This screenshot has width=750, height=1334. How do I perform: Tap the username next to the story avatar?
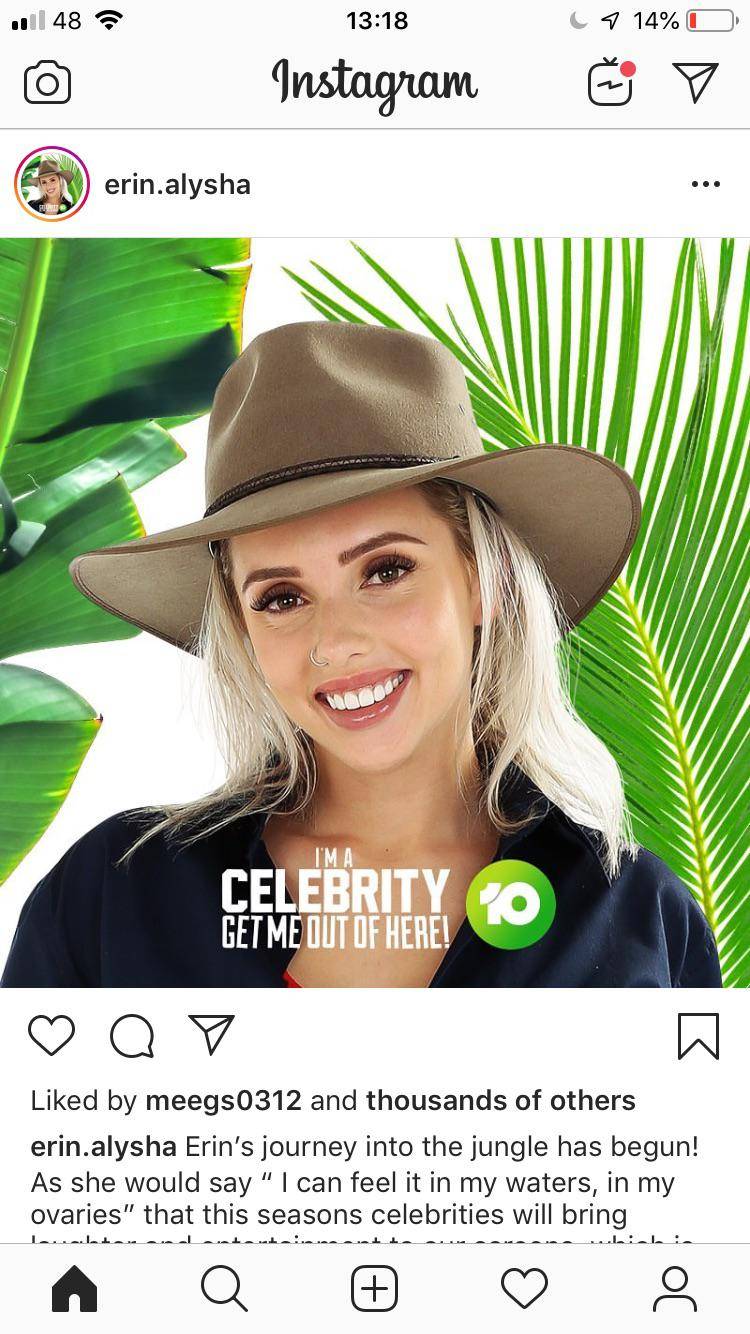coord(176,184)
